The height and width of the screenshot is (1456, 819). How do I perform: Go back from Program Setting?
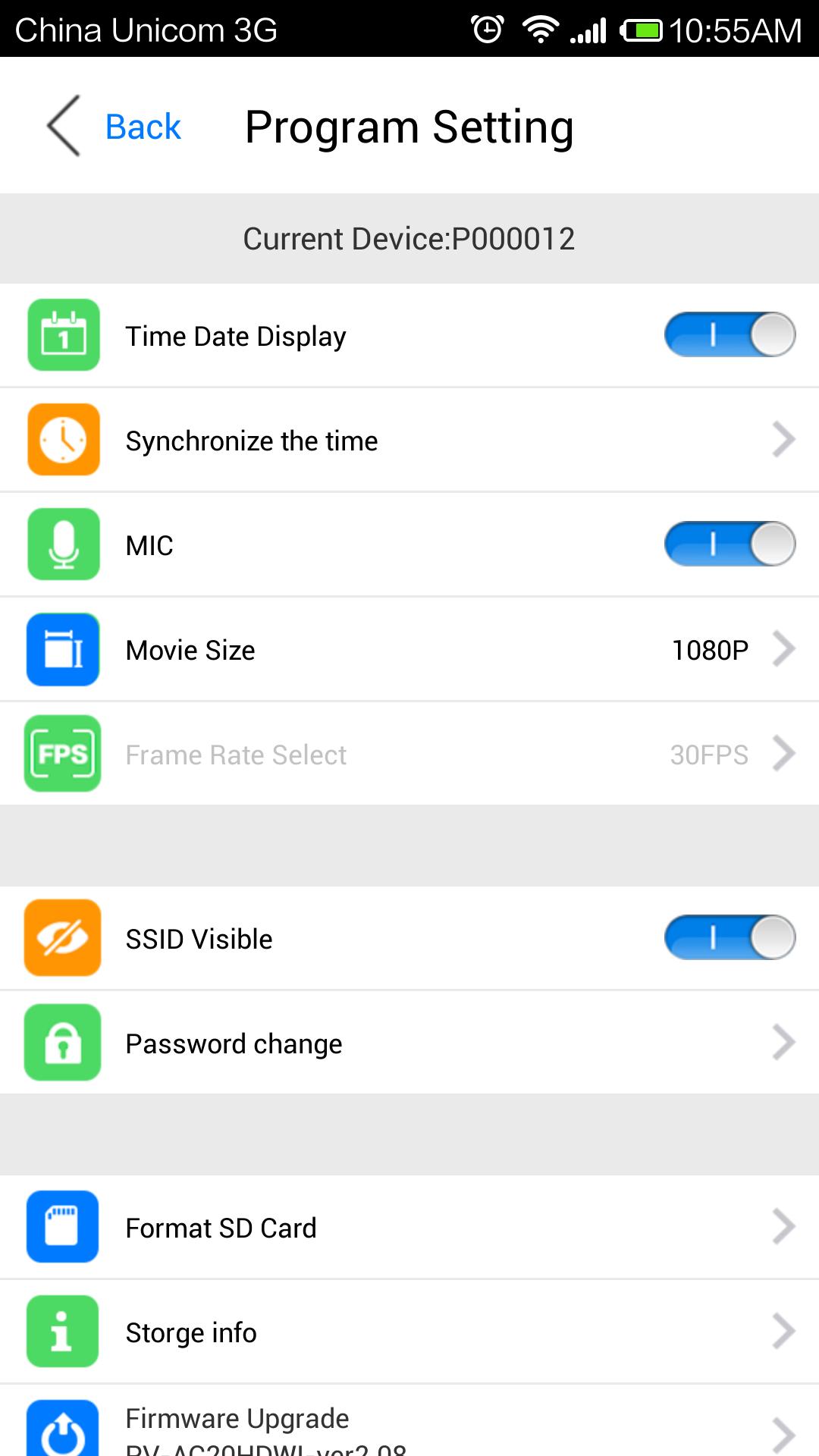pyautogui.click(x=115, y=127)
